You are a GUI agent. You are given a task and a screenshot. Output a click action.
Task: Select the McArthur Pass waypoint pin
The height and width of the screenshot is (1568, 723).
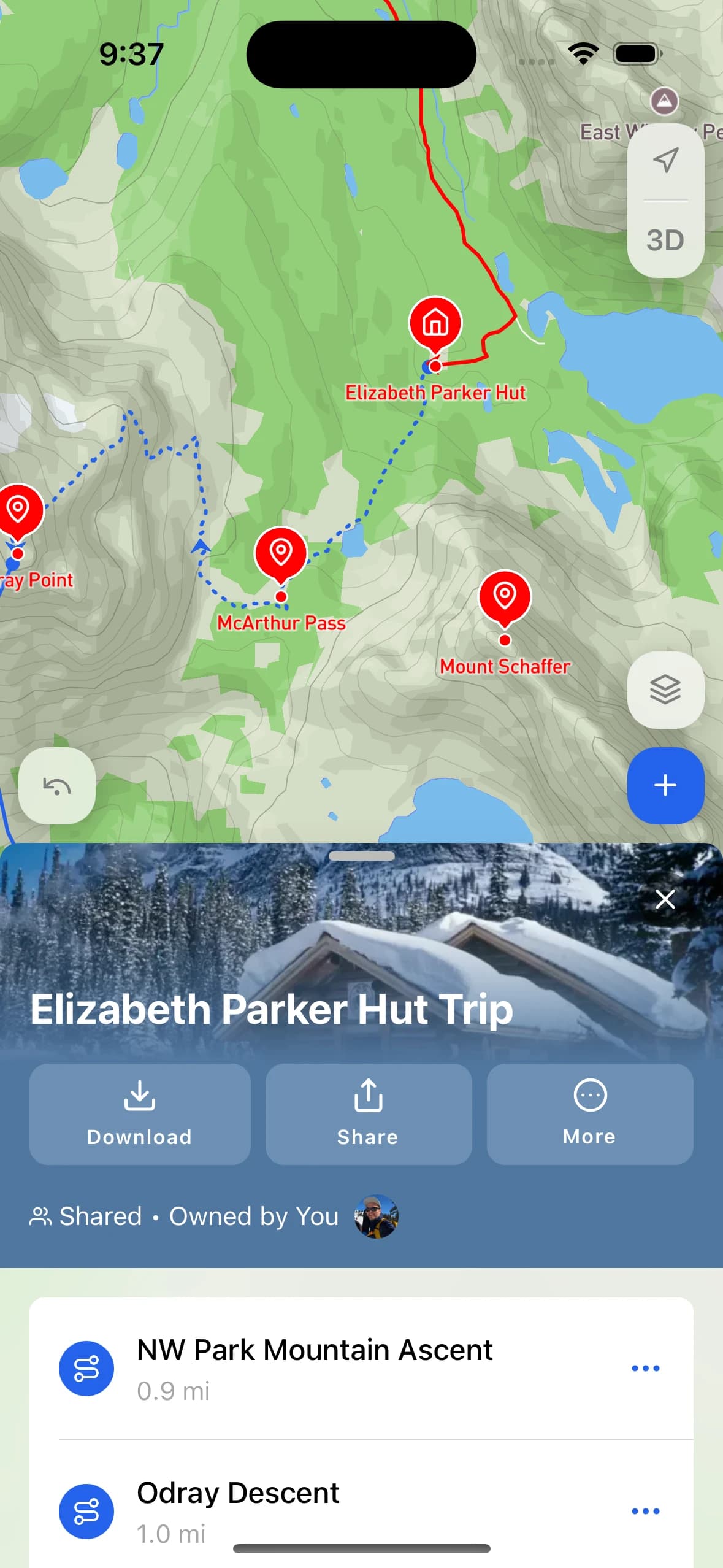click(281, 552)
